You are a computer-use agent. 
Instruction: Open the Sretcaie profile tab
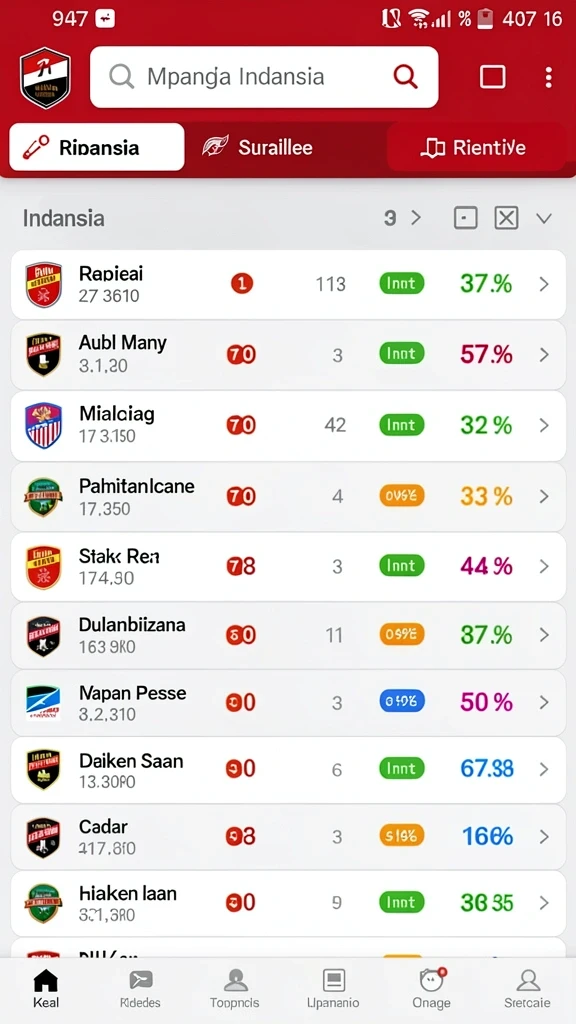pos(527,988)
